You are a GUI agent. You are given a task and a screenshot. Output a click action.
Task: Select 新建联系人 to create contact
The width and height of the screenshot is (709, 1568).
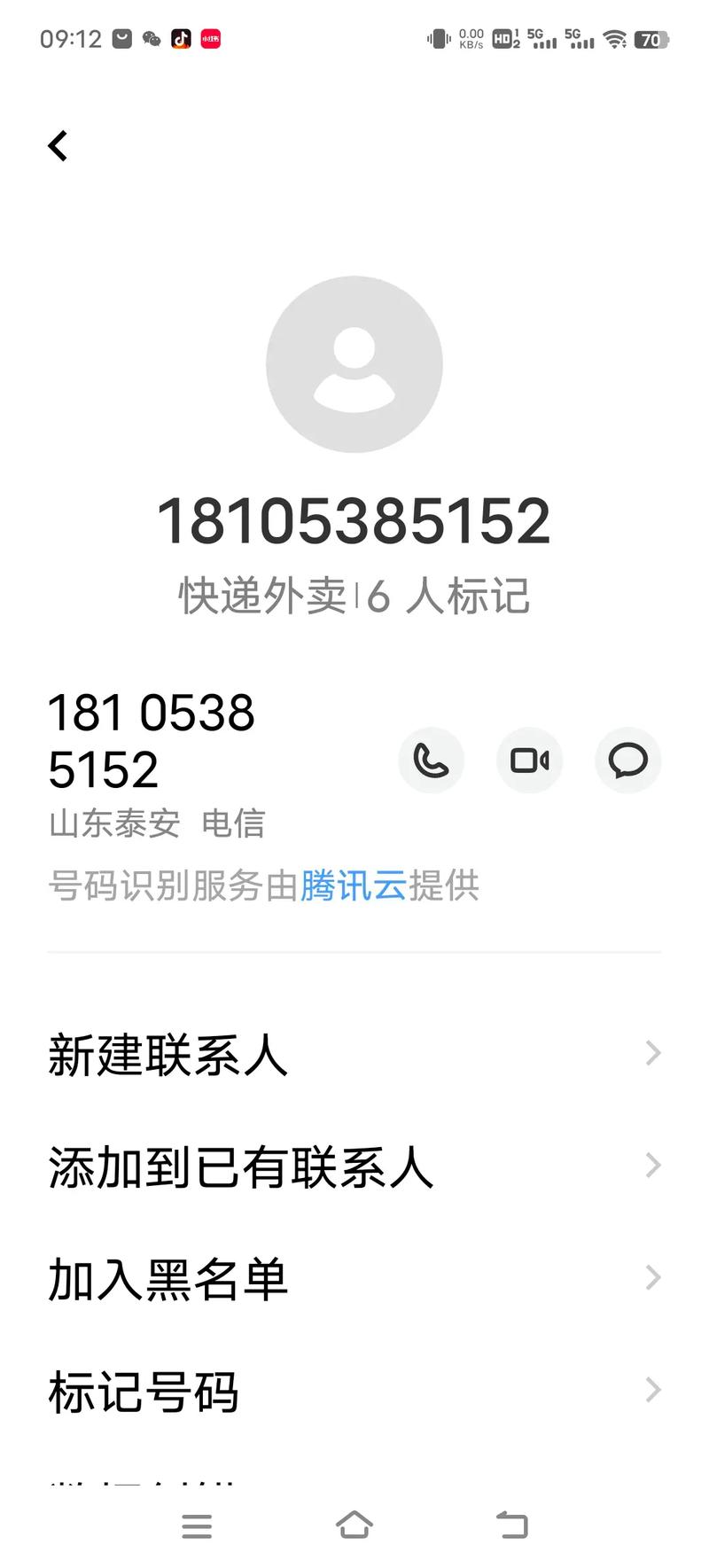coord(167,1055)
